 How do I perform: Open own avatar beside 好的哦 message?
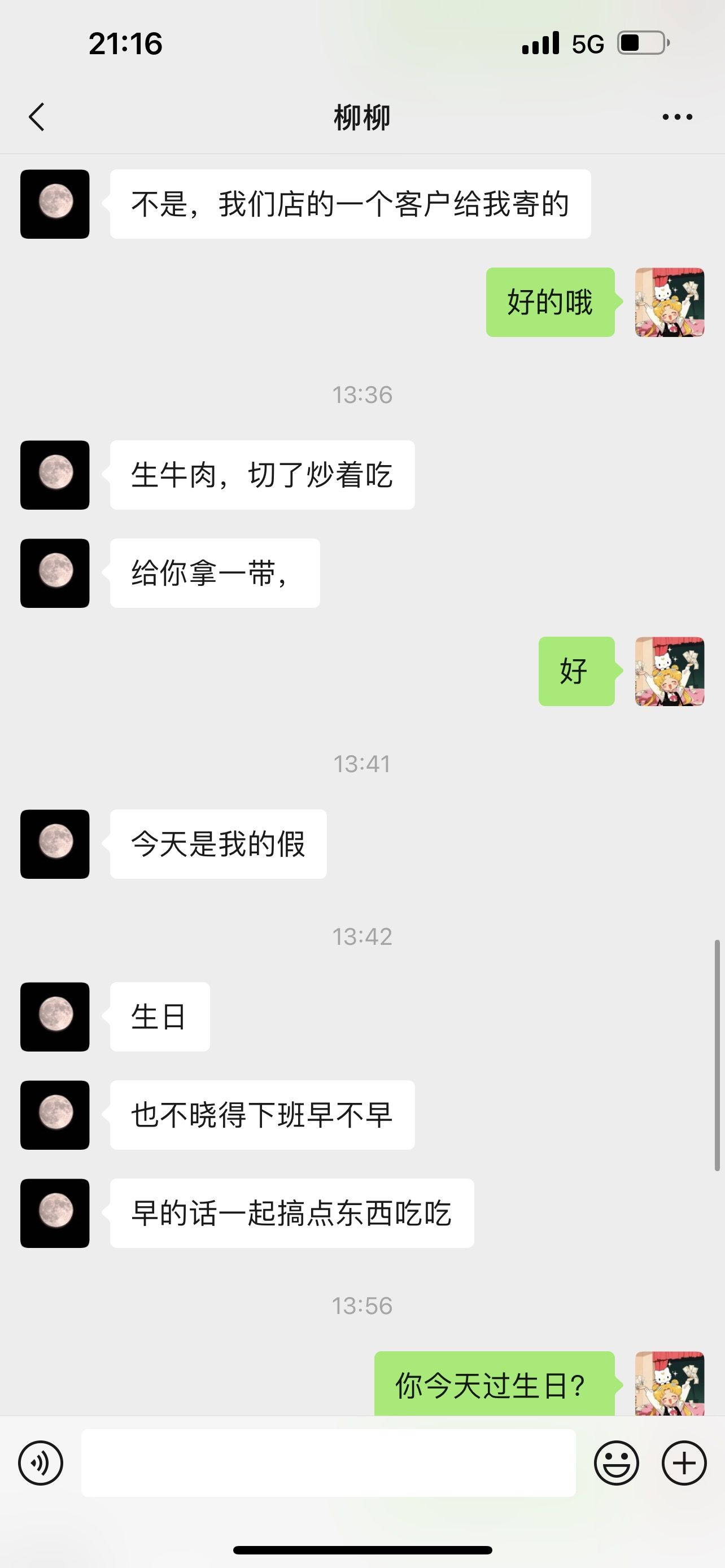pyautogui.click(x=670, y=302)
